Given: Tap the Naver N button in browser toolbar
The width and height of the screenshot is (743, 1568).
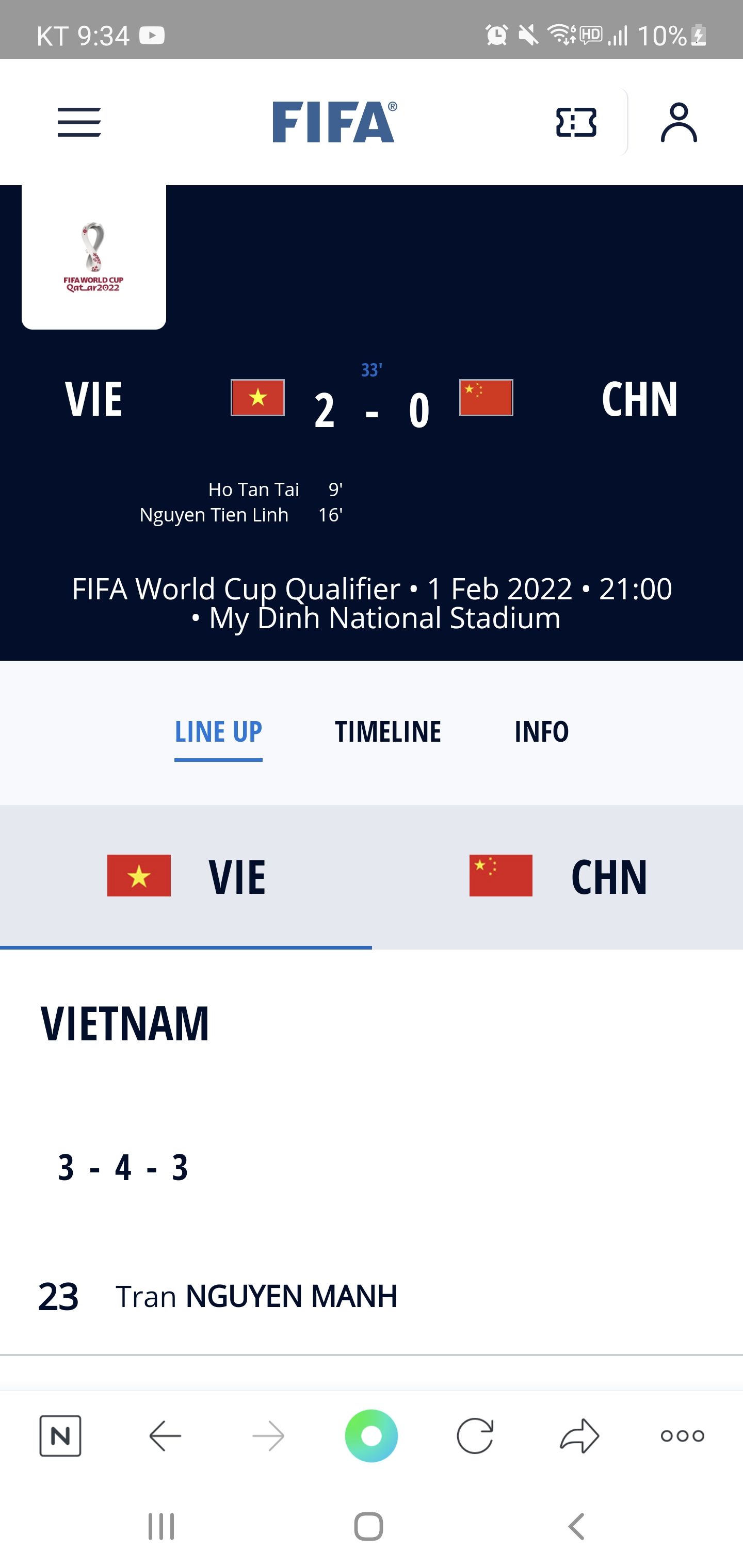Looking at the screenshot, I should click(60, 1436).
